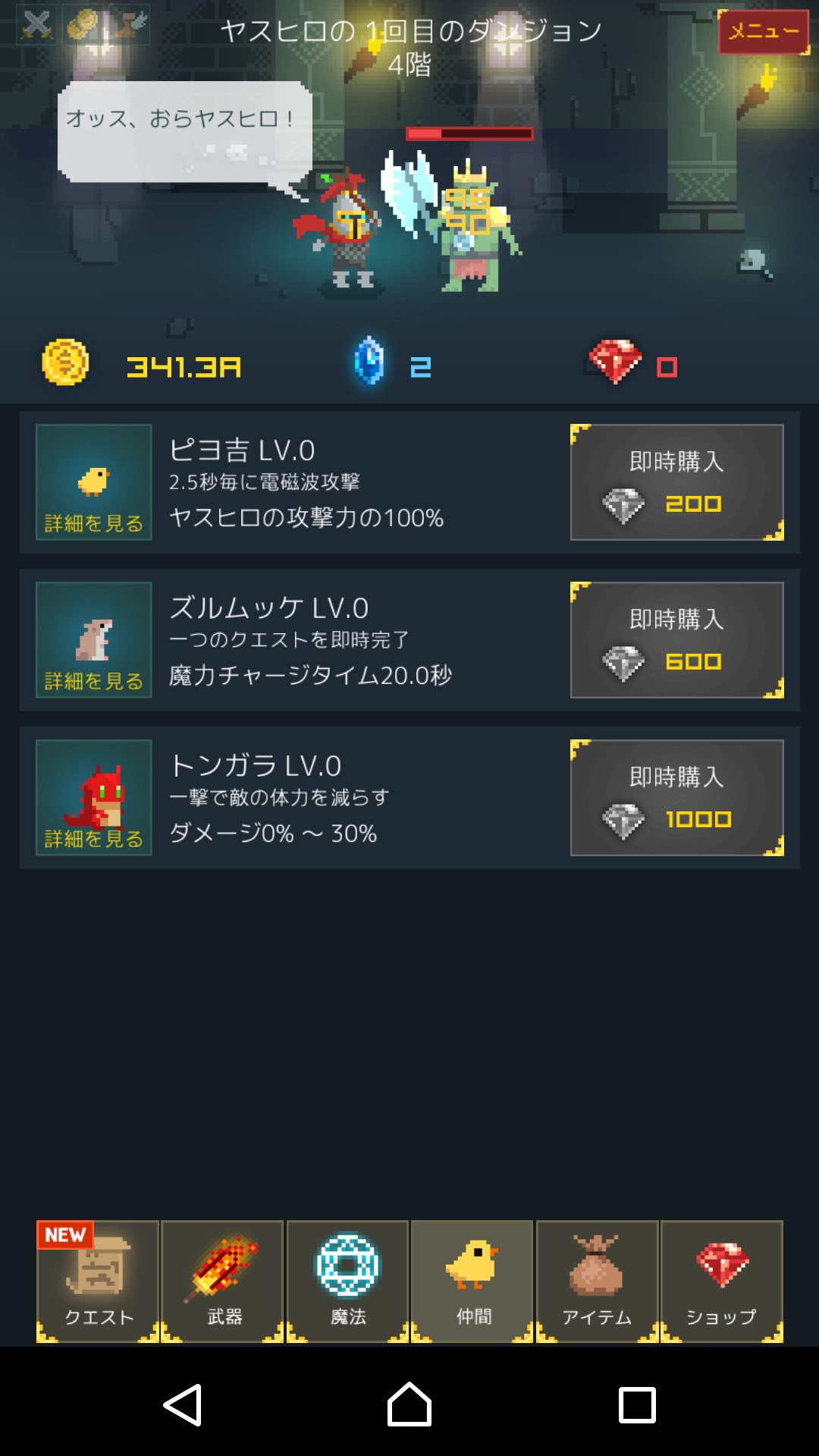Select the 仲間 tab
The image size is (819, 1456).
(472, 1282)
